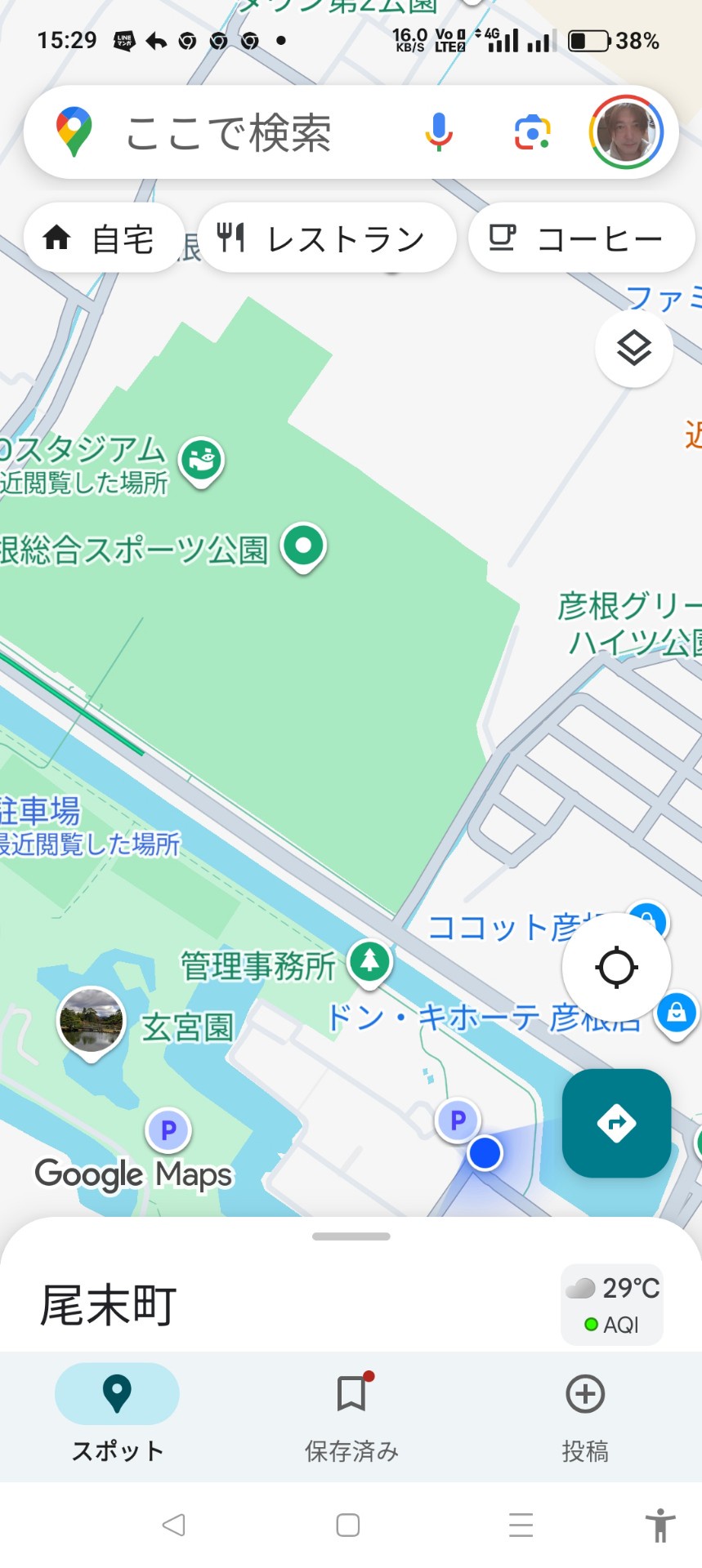Image resolution: width=702 pixels, height=1568 pixels.
Task: Open the stadium recently viewed pin
Action: (x=201, y=461)
